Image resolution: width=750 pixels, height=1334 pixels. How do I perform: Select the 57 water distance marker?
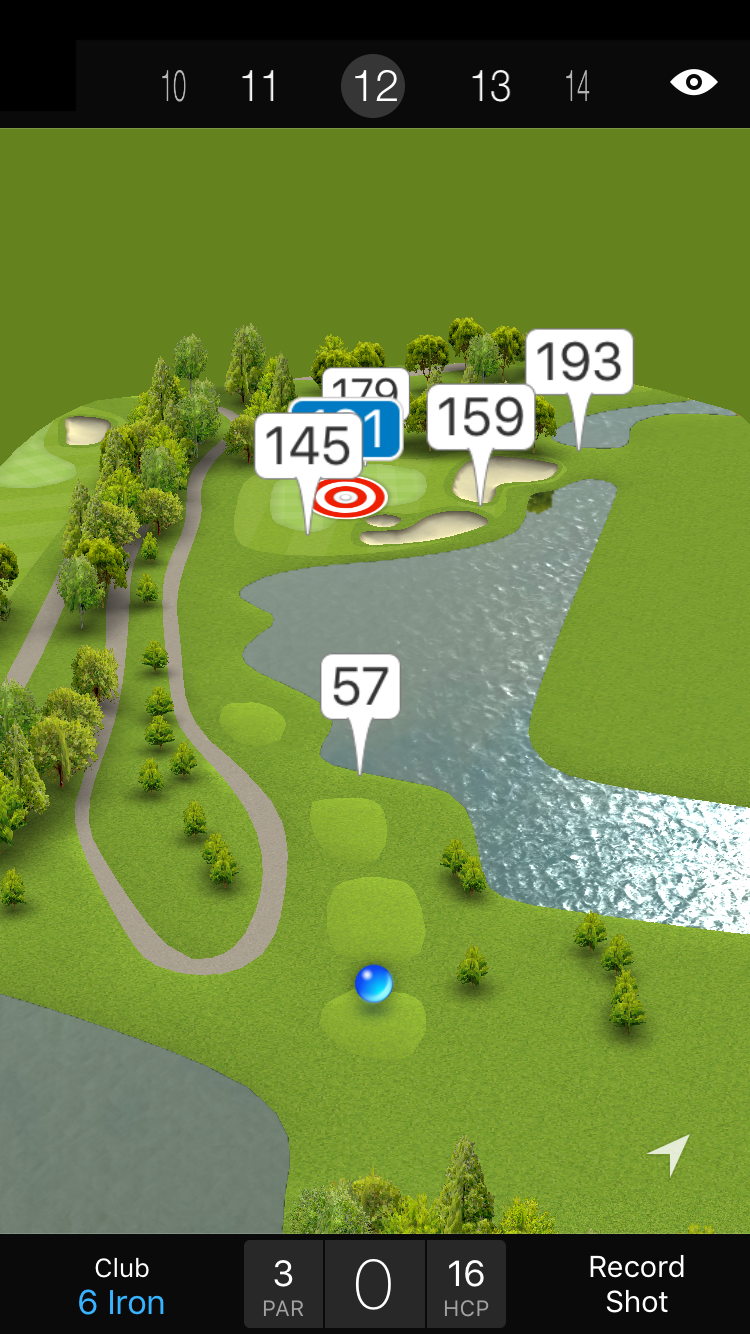click(360, 687)
